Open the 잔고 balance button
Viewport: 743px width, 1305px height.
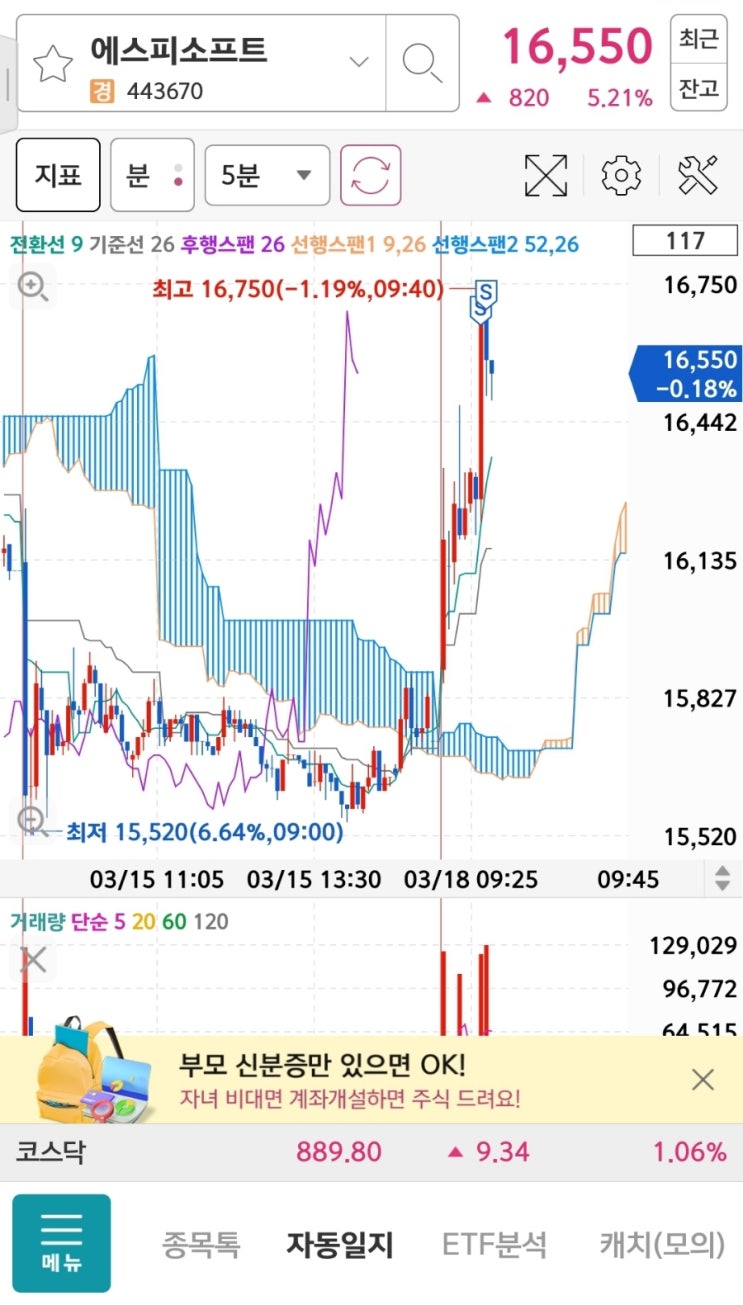699,88
